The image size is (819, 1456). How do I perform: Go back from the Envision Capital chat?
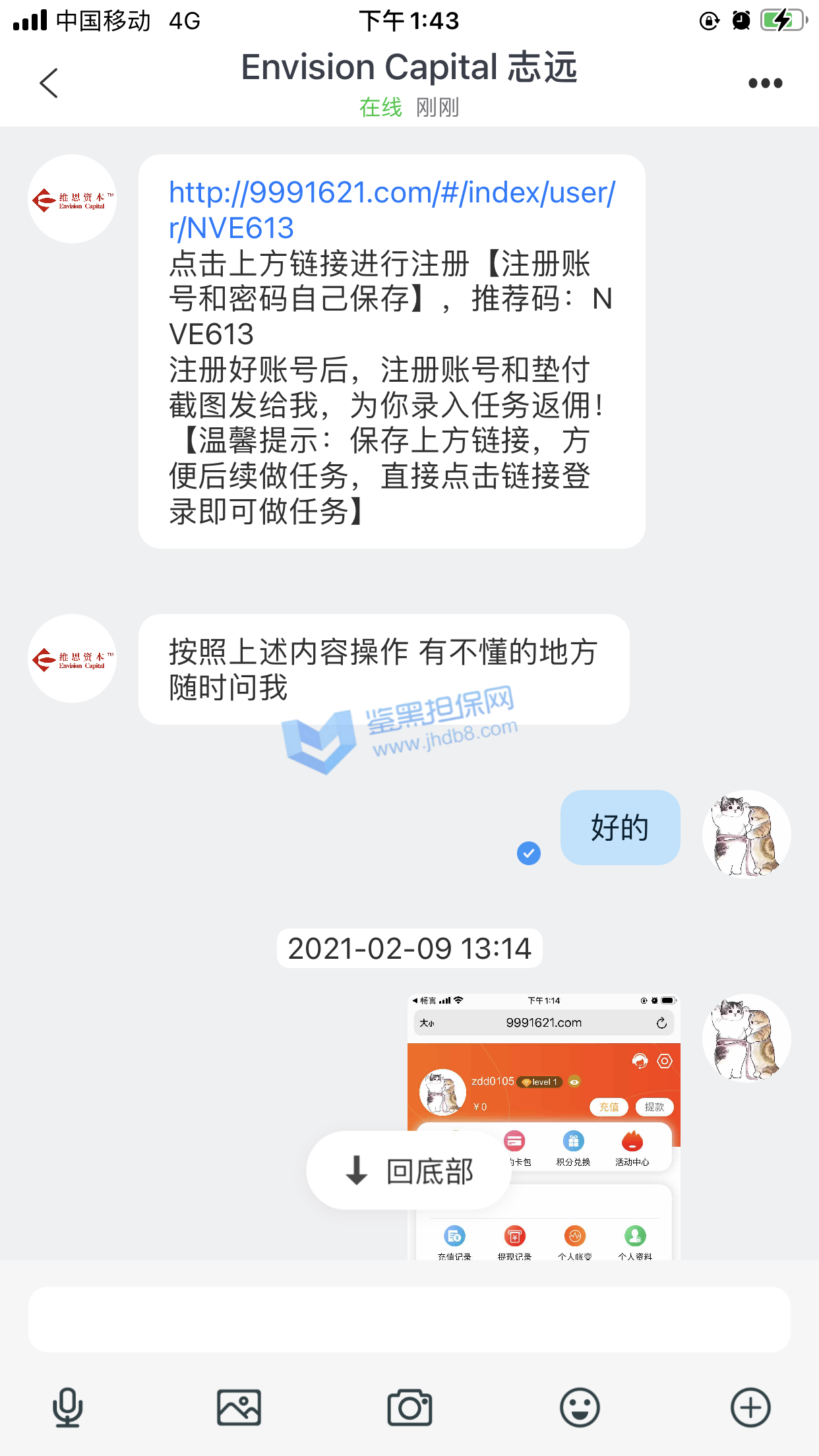coord(49,83)
